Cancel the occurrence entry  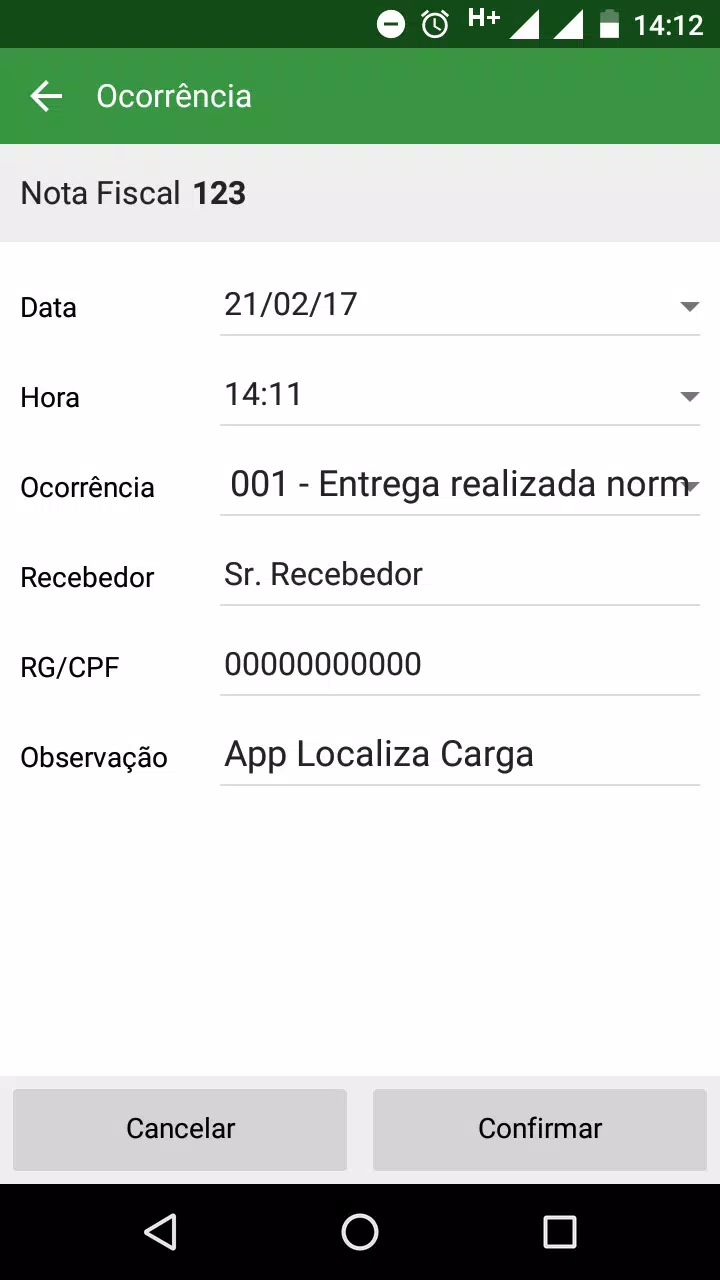(180, 1129)
